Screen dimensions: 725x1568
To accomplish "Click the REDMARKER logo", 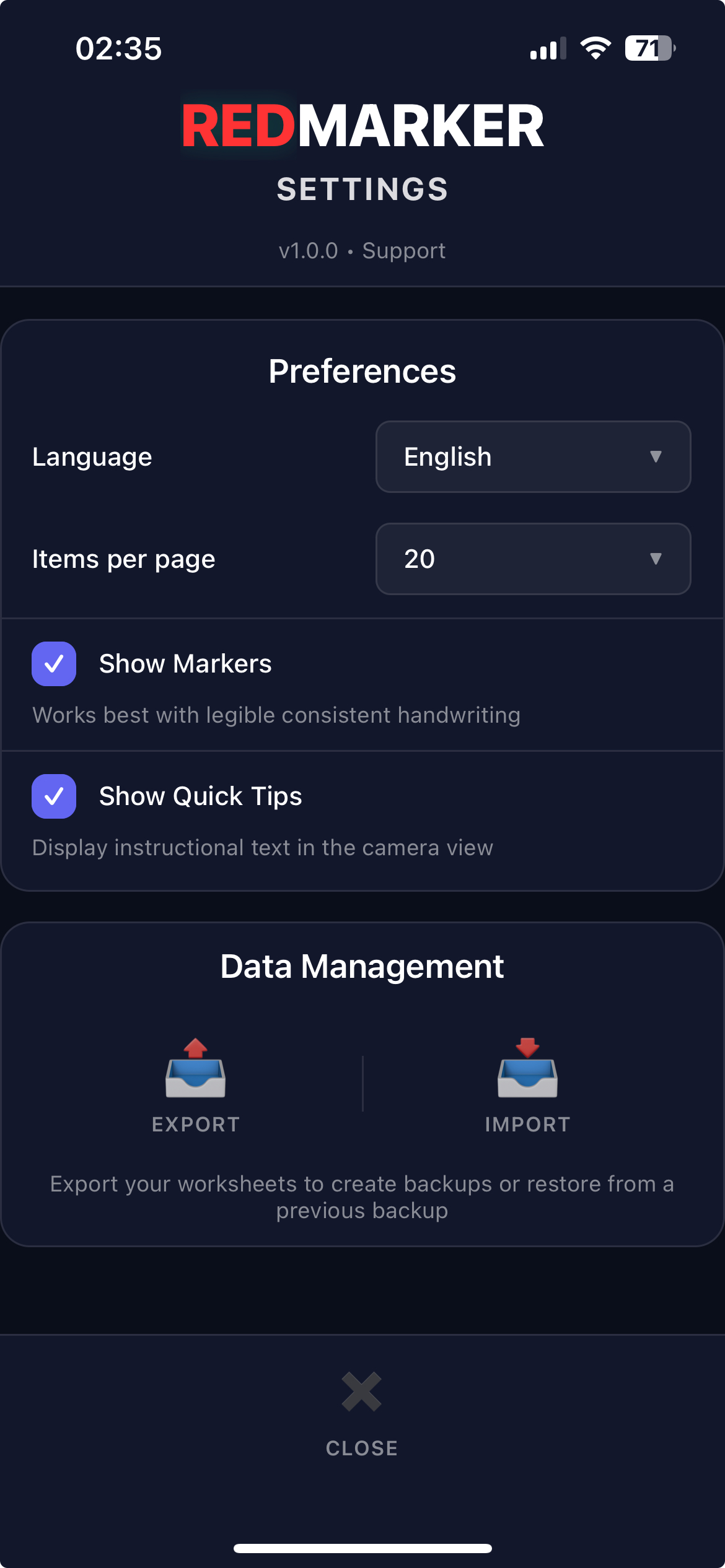I will (x=362, y=126).
